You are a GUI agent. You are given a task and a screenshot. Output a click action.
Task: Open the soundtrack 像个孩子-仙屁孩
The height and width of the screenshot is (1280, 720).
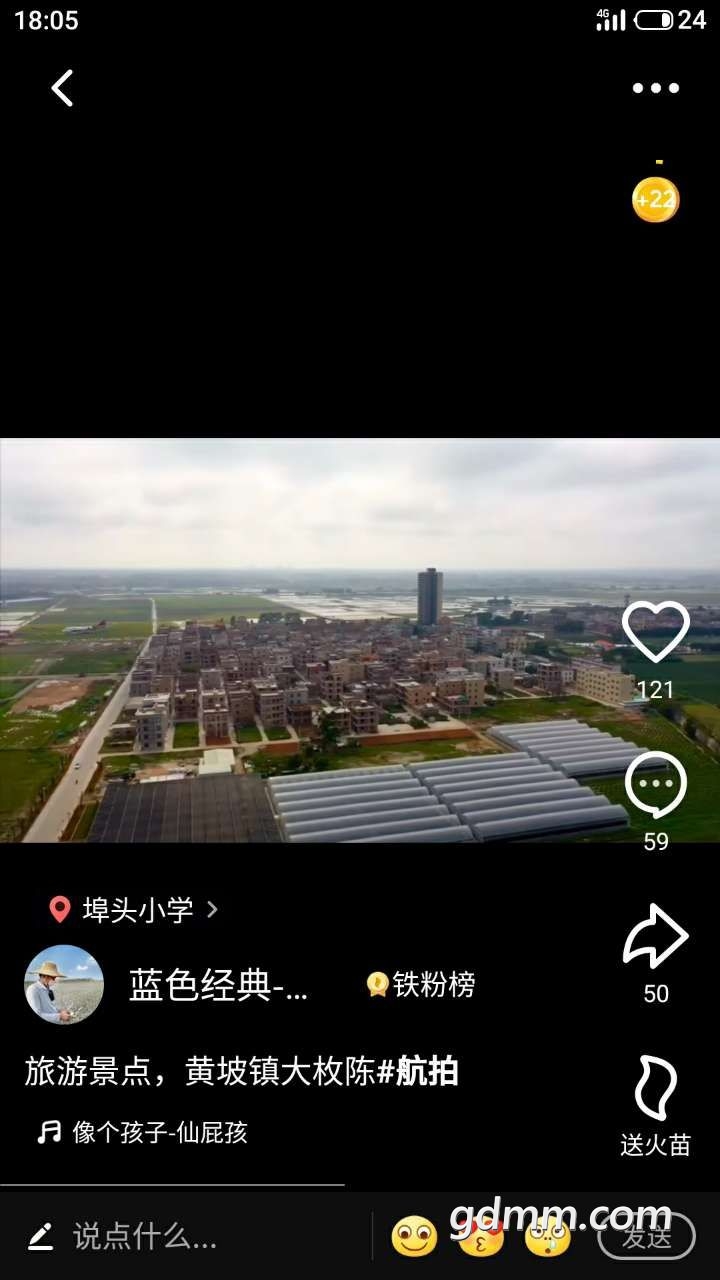coord(158,1132)
